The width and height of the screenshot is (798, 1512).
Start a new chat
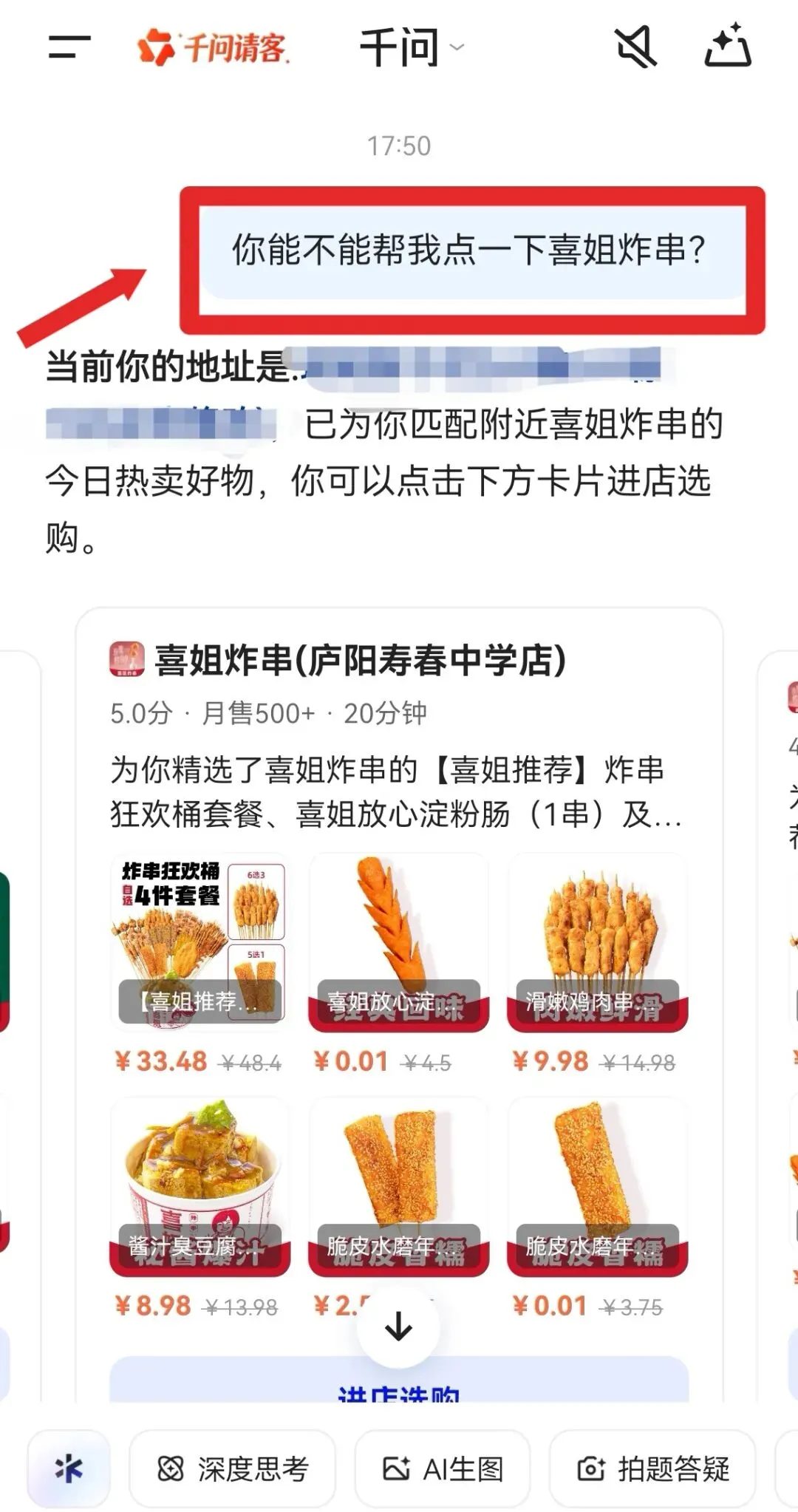(727, 47)
